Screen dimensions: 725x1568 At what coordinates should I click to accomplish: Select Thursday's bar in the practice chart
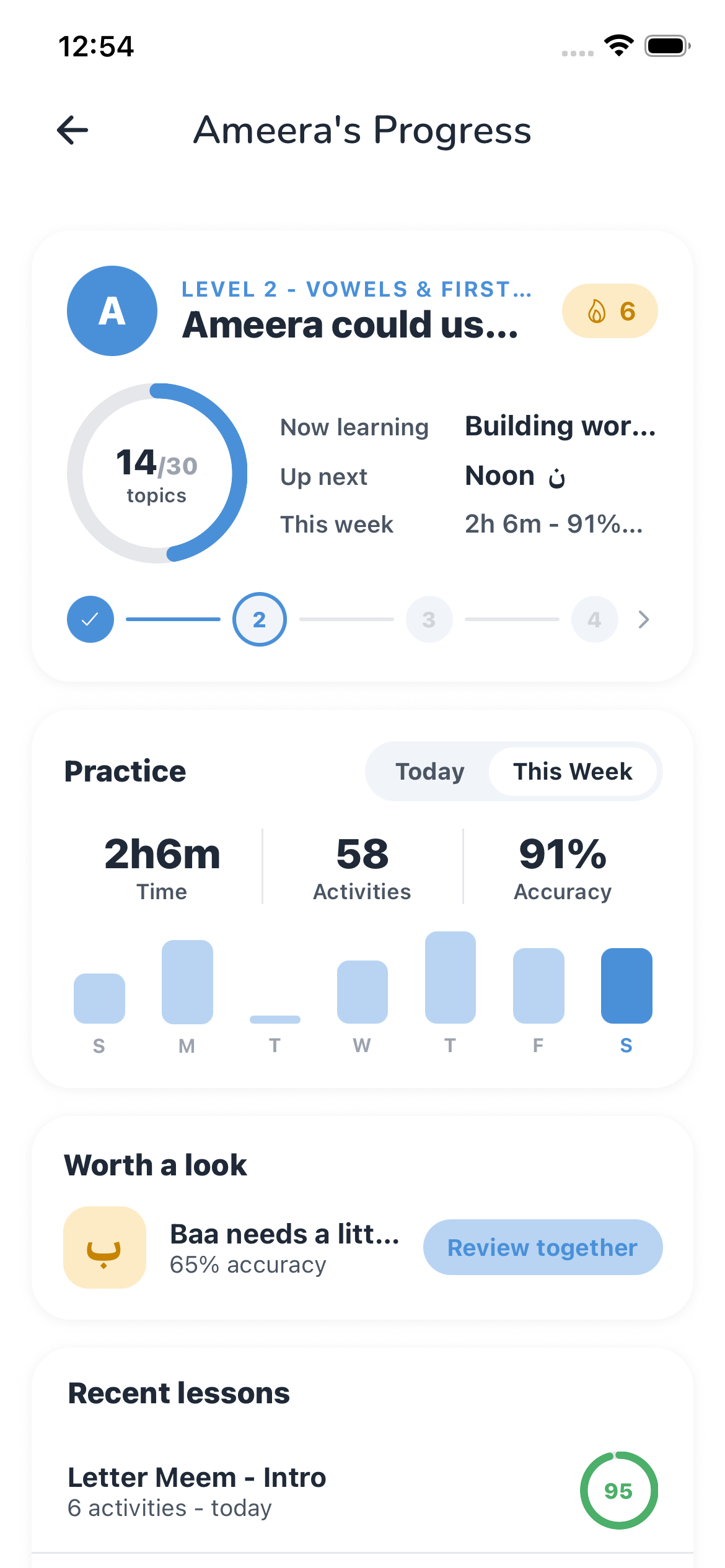point(450,977)
